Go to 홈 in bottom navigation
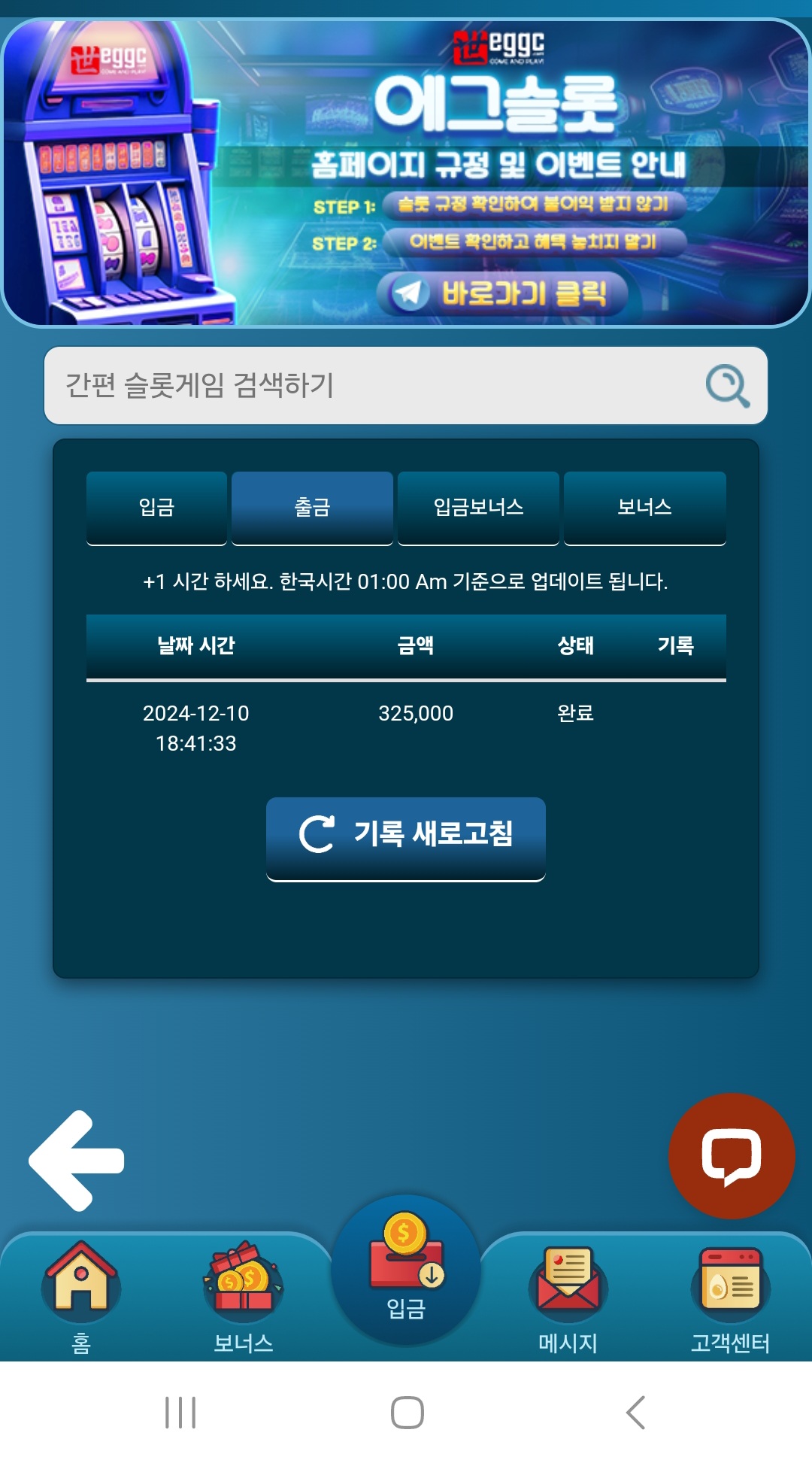The height and width of the screenshot is (1463, 812). pos(80,1295)
